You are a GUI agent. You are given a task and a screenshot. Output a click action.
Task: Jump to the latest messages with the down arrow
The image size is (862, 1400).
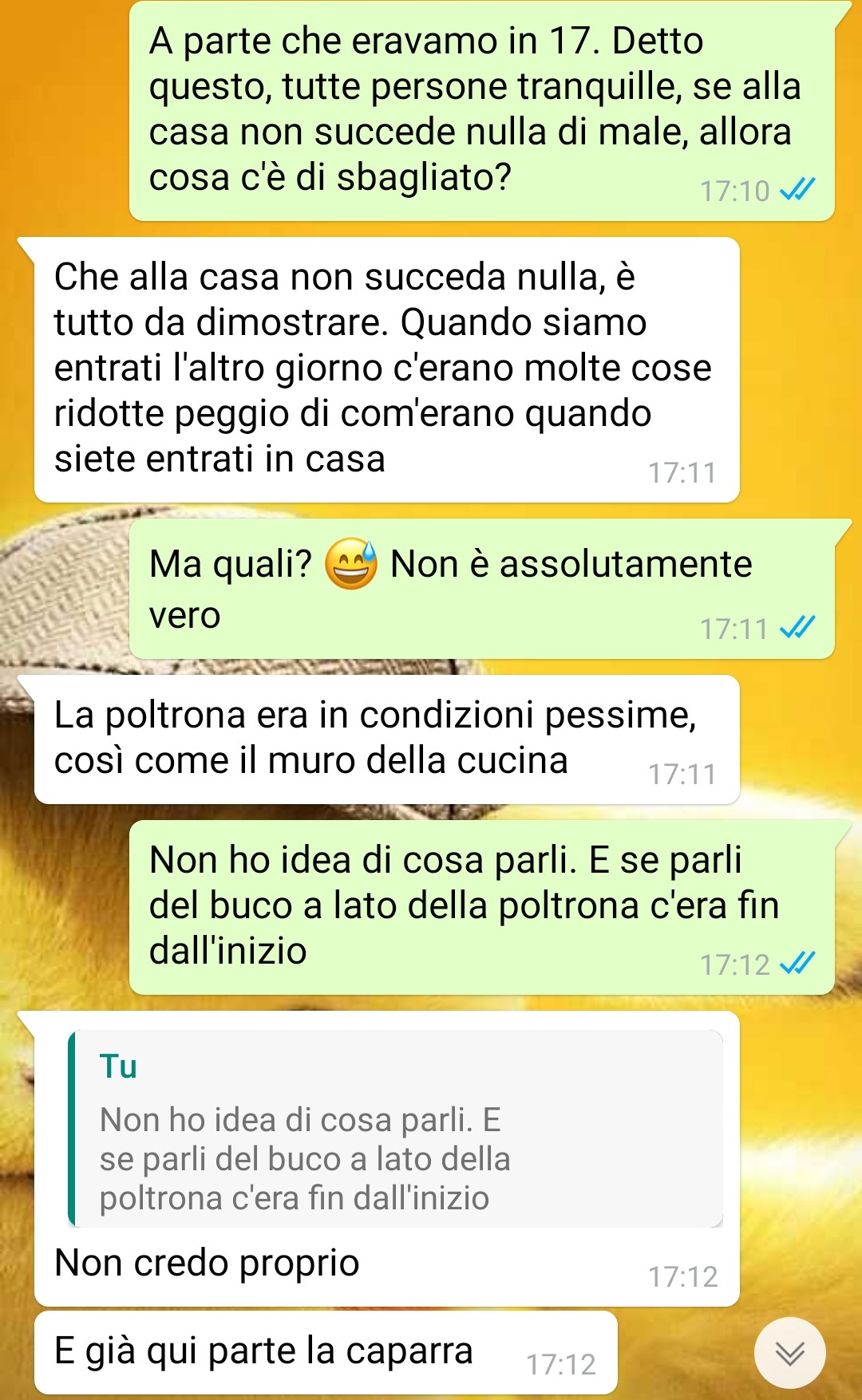coord(789,1353)
